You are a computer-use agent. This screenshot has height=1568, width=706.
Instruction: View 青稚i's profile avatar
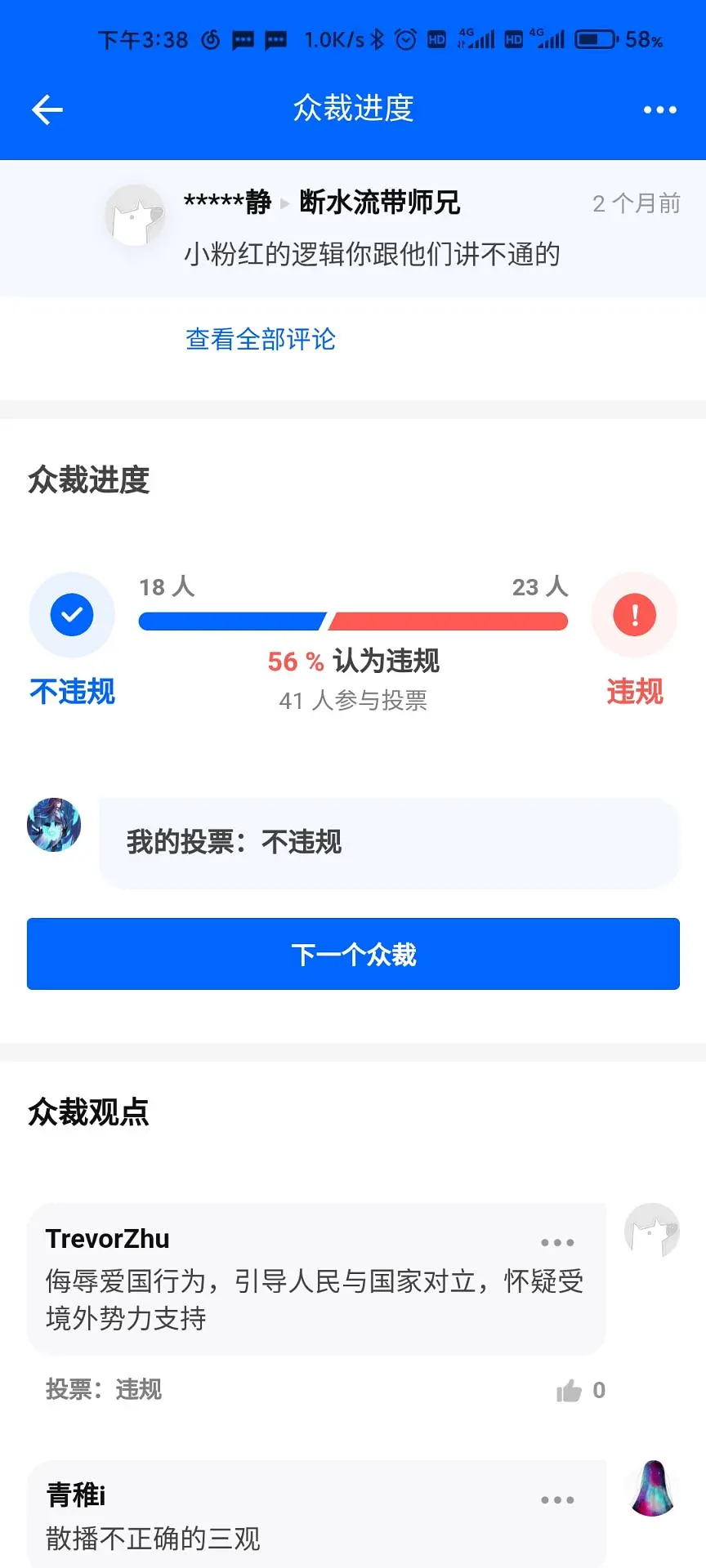click(651, 1488)
